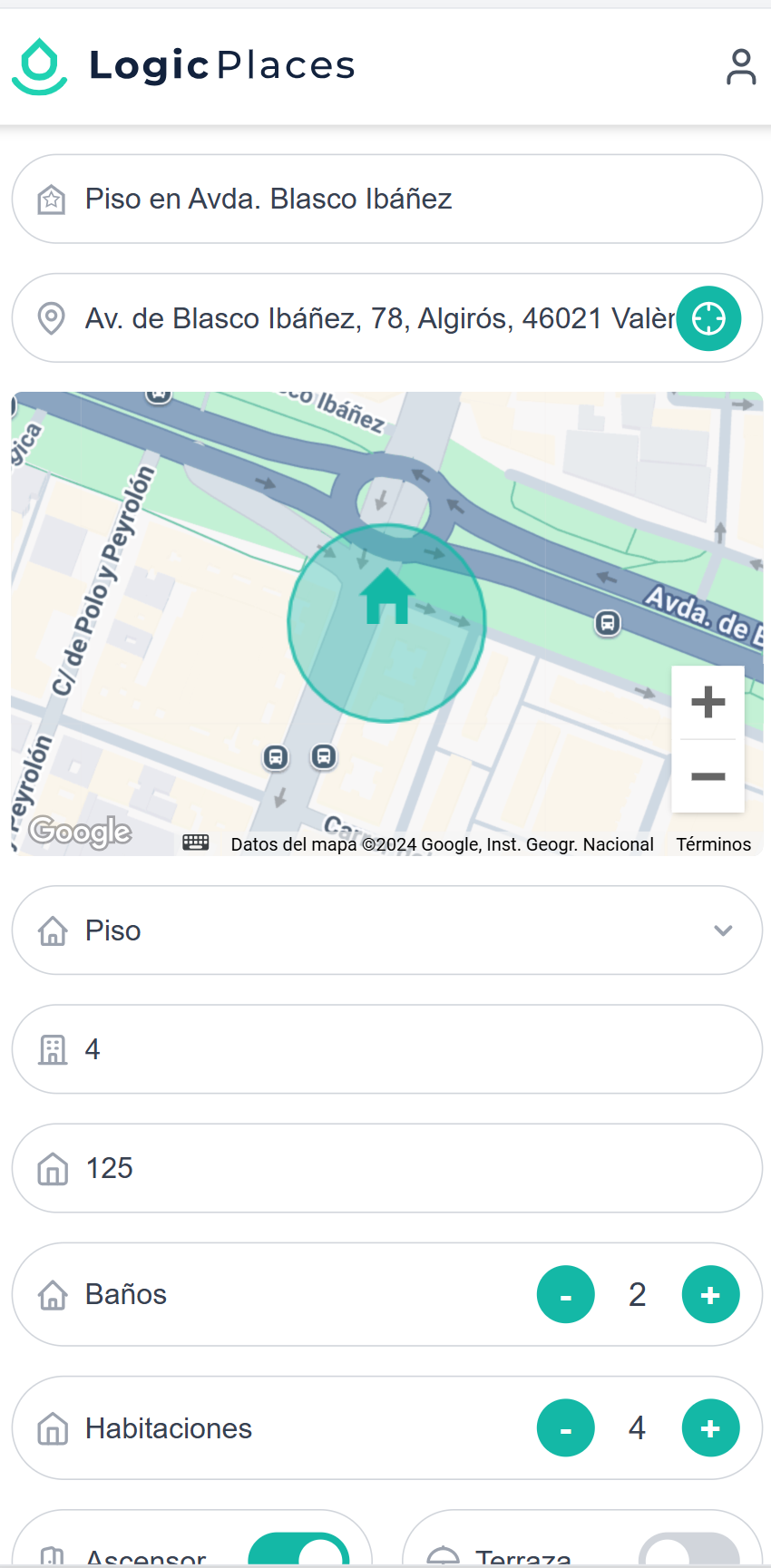Open the user profile icon

tap(740, 67)
